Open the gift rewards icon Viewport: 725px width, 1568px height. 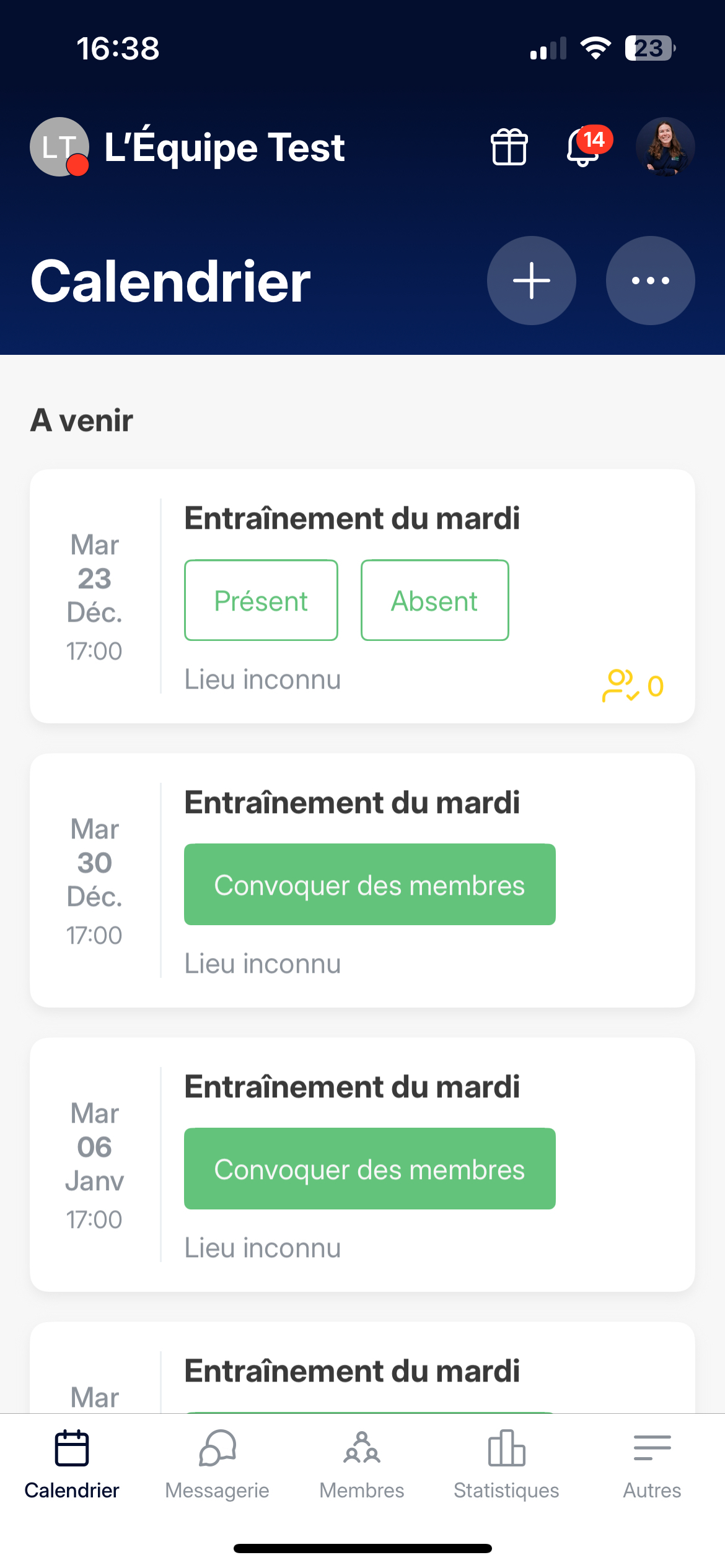(508, 147)
